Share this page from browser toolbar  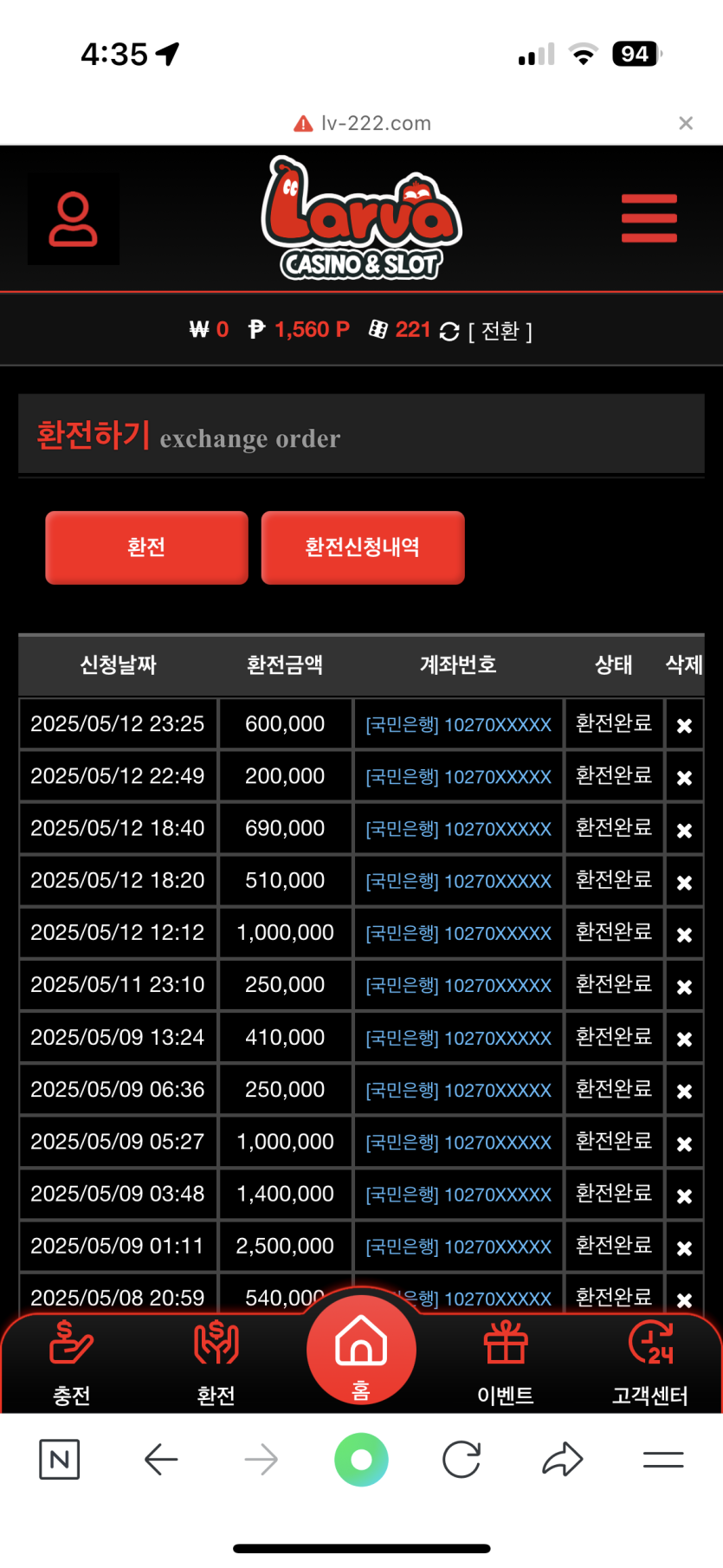(563, 1460)
